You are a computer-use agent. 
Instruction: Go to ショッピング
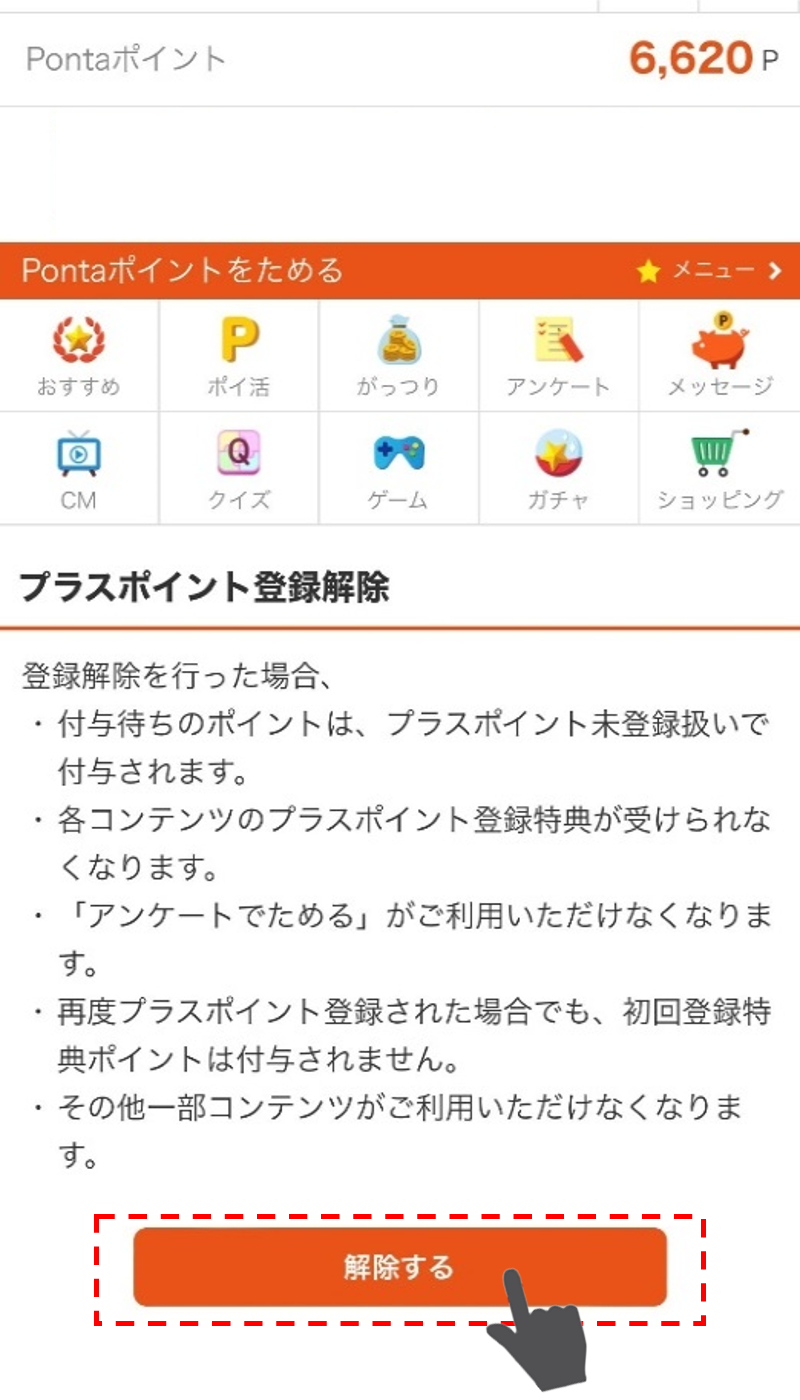coord(720,468)
